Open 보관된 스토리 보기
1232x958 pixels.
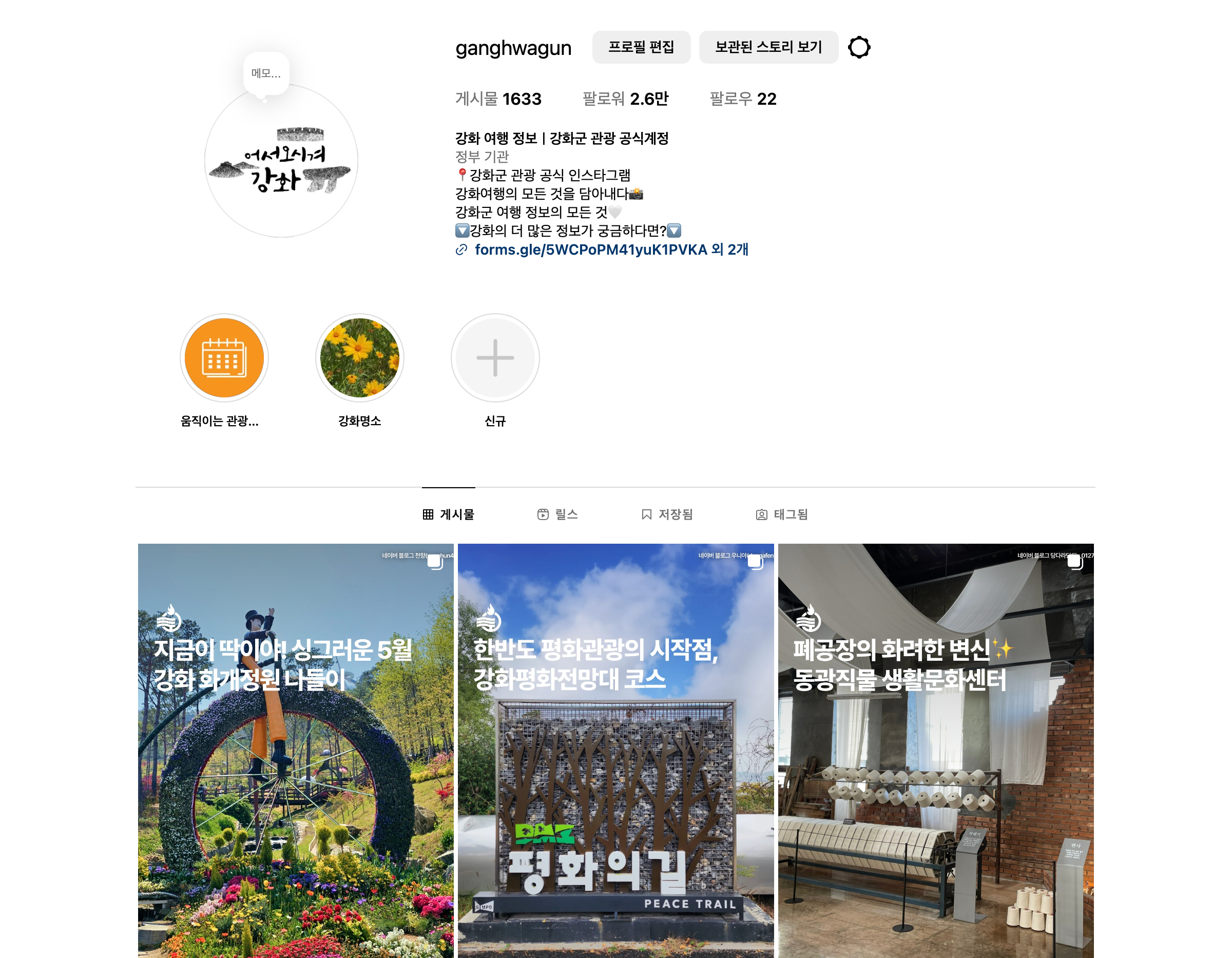(768, 47)
